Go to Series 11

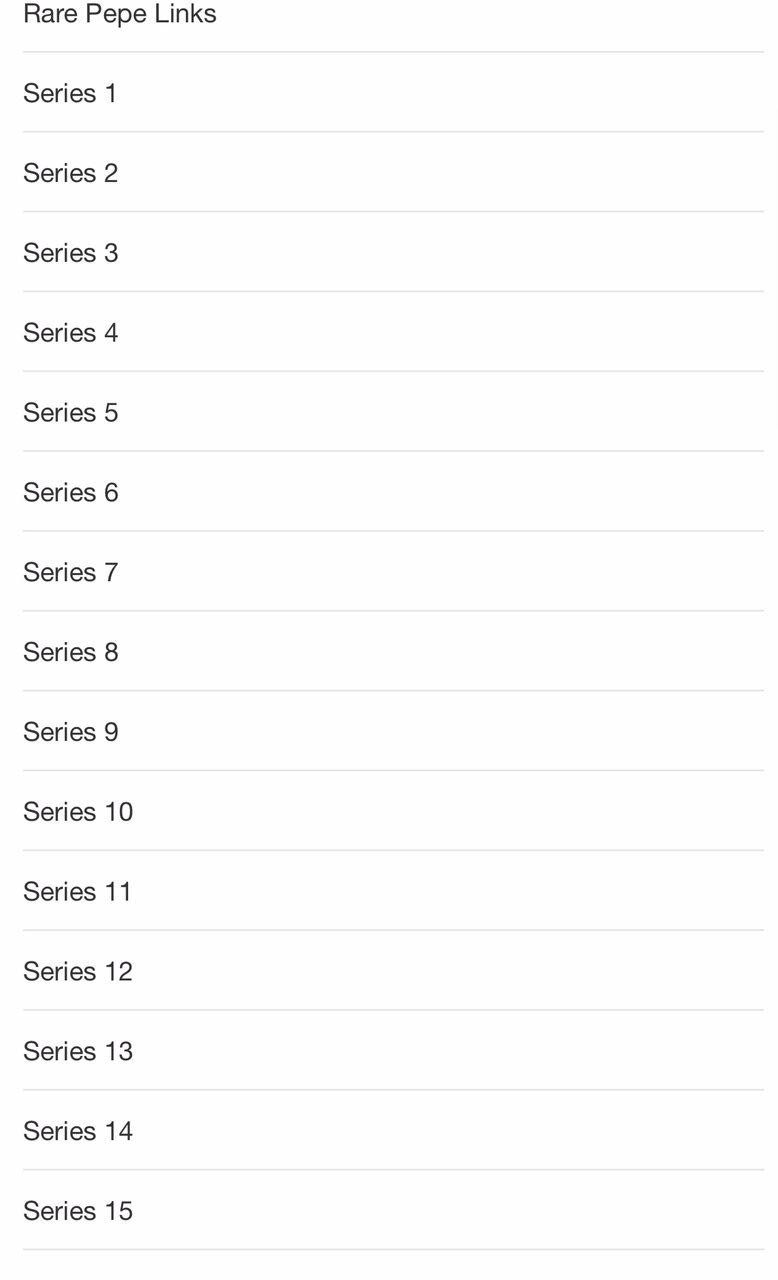(393, 891)
